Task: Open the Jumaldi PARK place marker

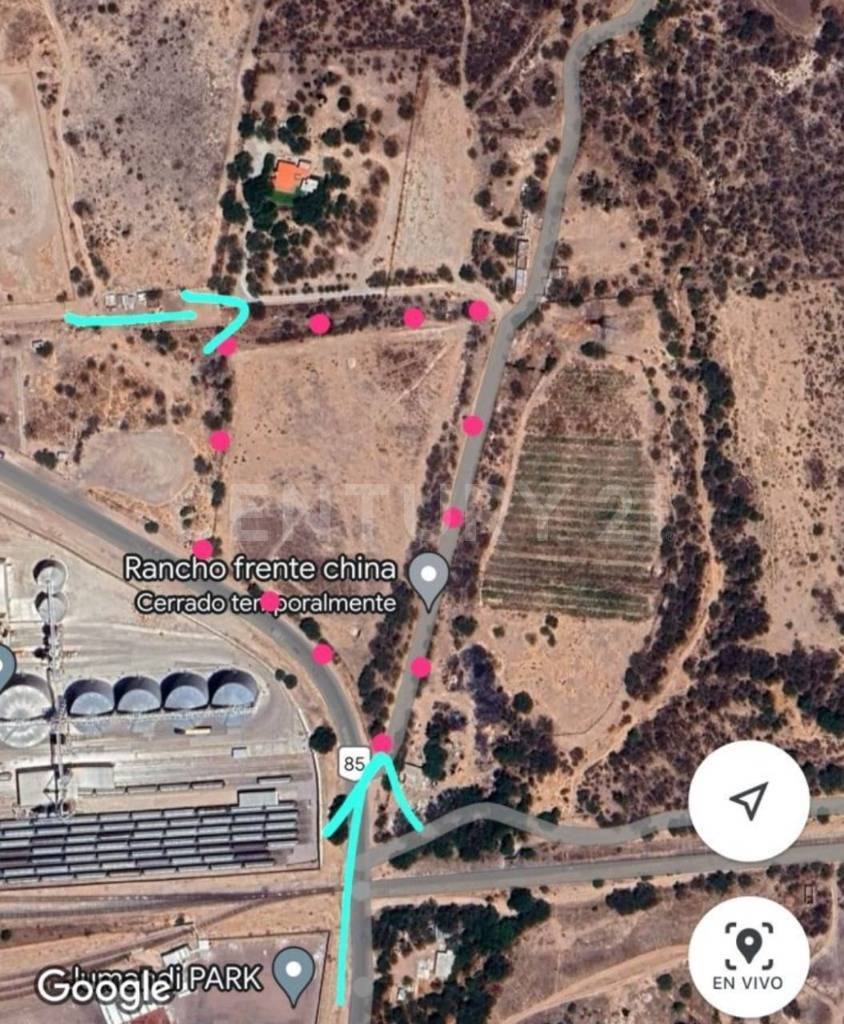Action: coord(294,972)
